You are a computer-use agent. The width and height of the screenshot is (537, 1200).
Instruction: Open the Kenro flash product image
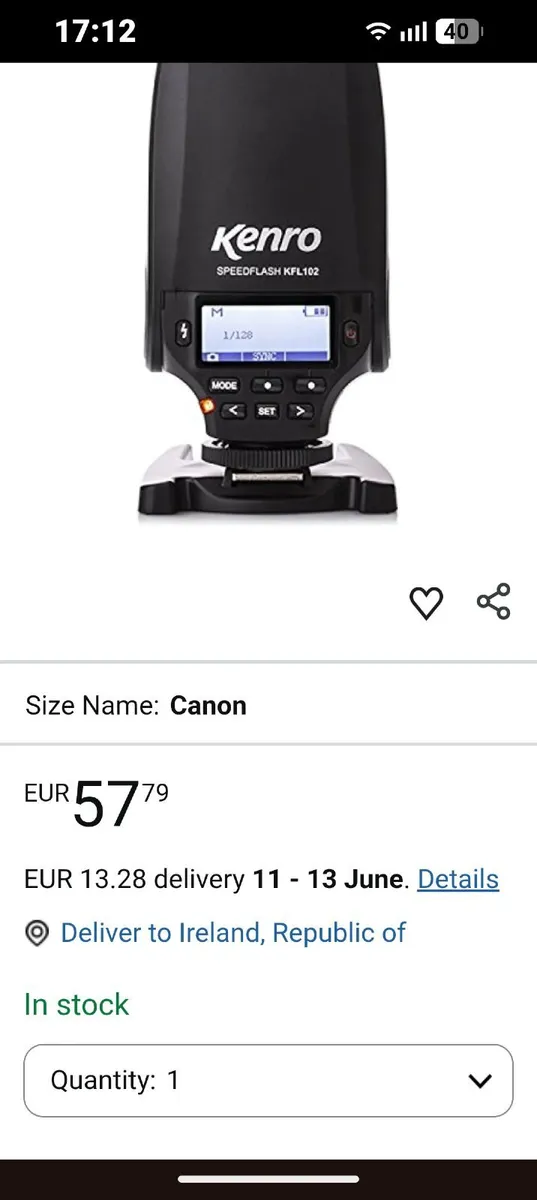268,292
